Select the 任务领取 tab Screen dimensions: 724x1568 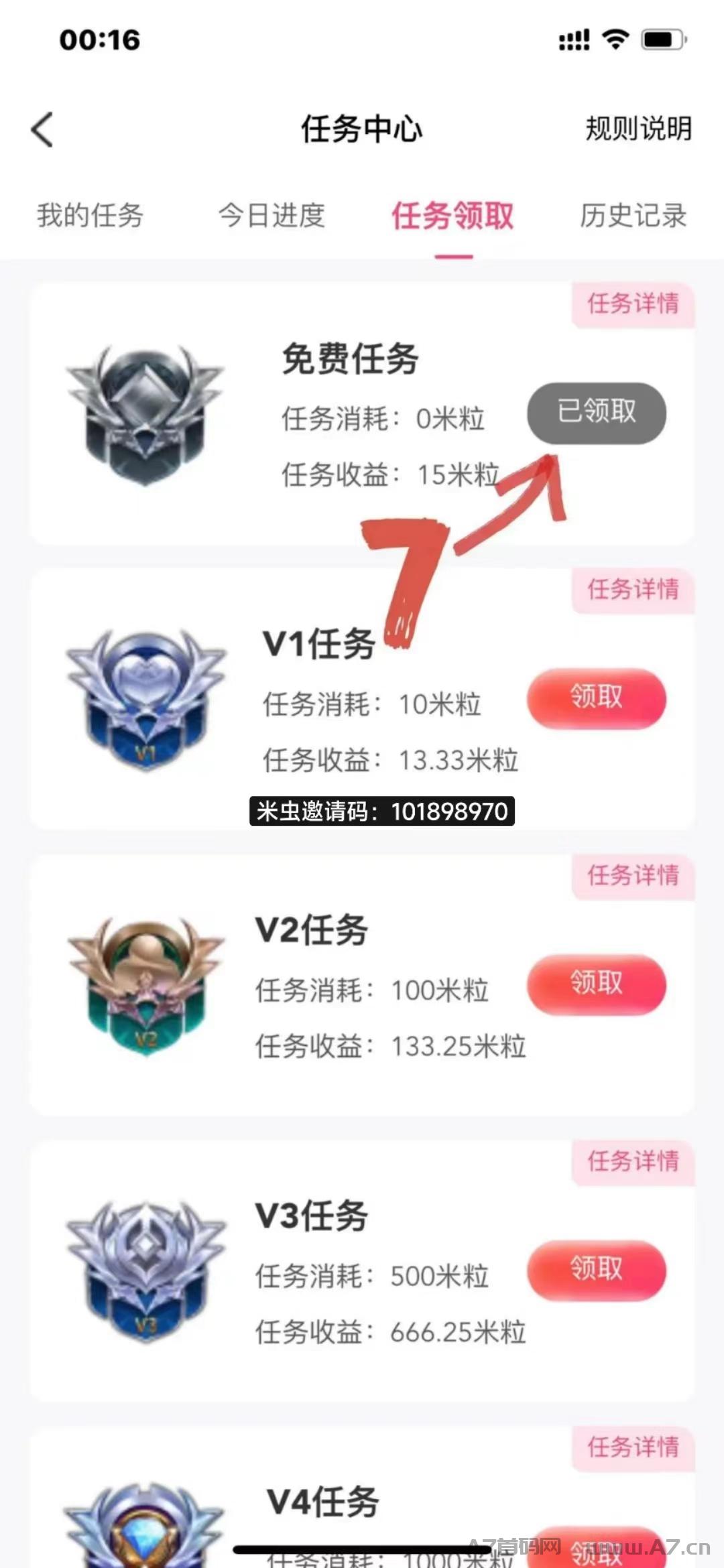click(453, 216)
